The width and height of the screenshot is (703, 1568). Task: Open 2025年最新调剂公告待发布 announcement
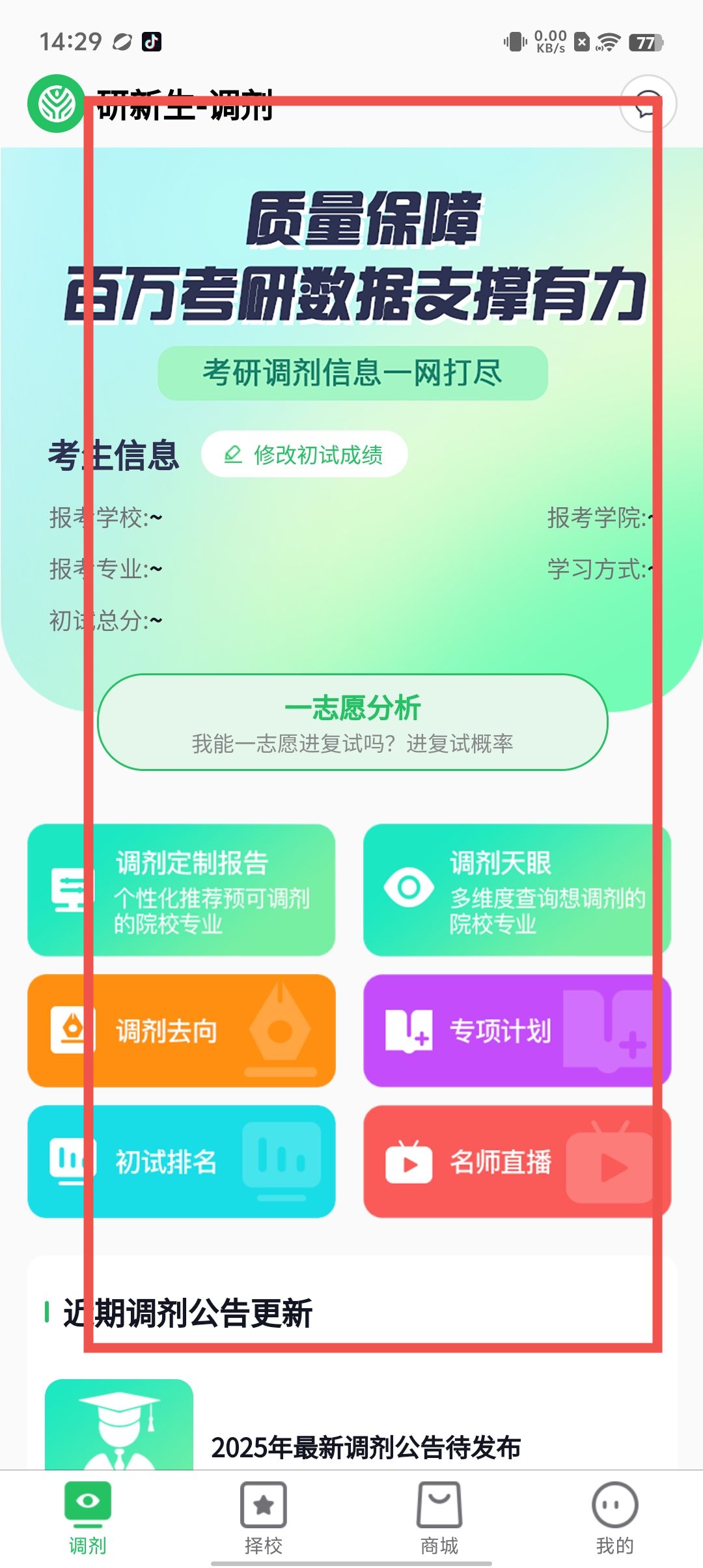pos(365,1447)
